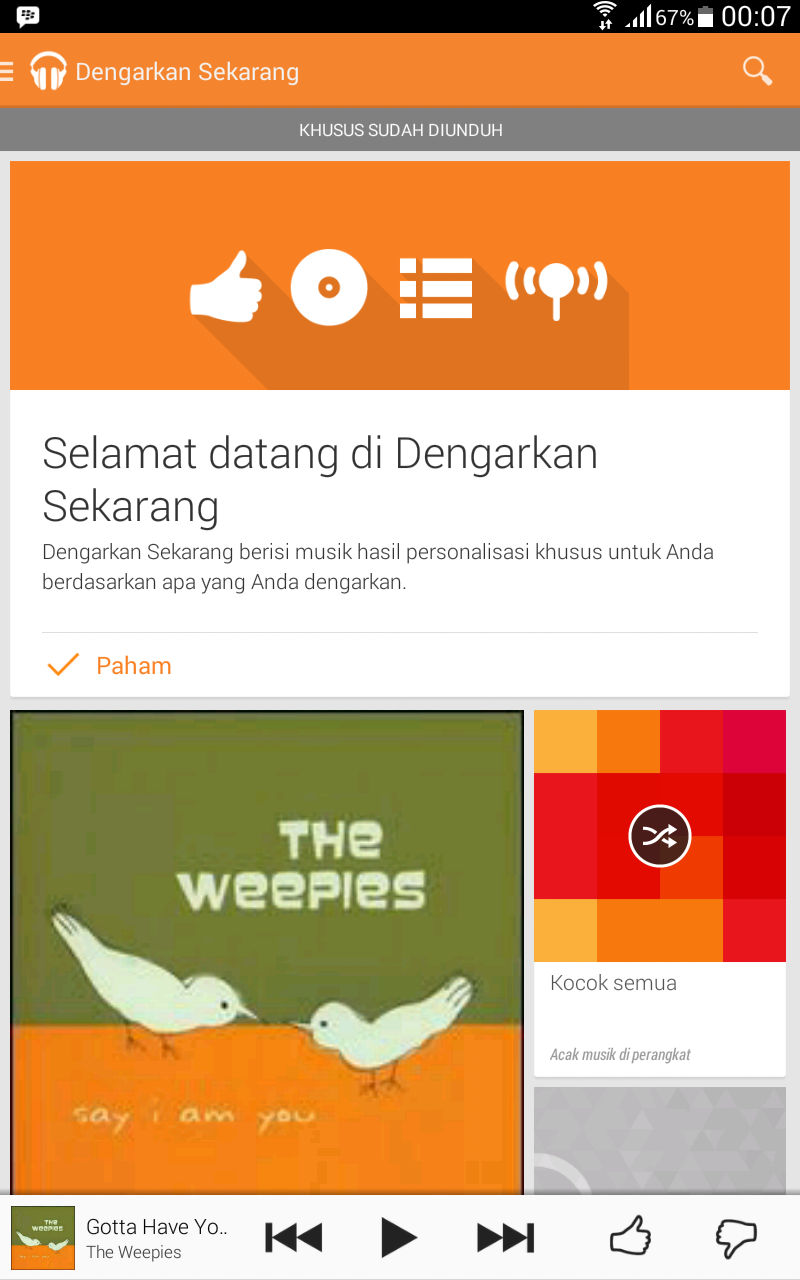Screen dimensions: 800x1280
Task: Give the song a thumbs down
Action: click(x=737, y=1238)
